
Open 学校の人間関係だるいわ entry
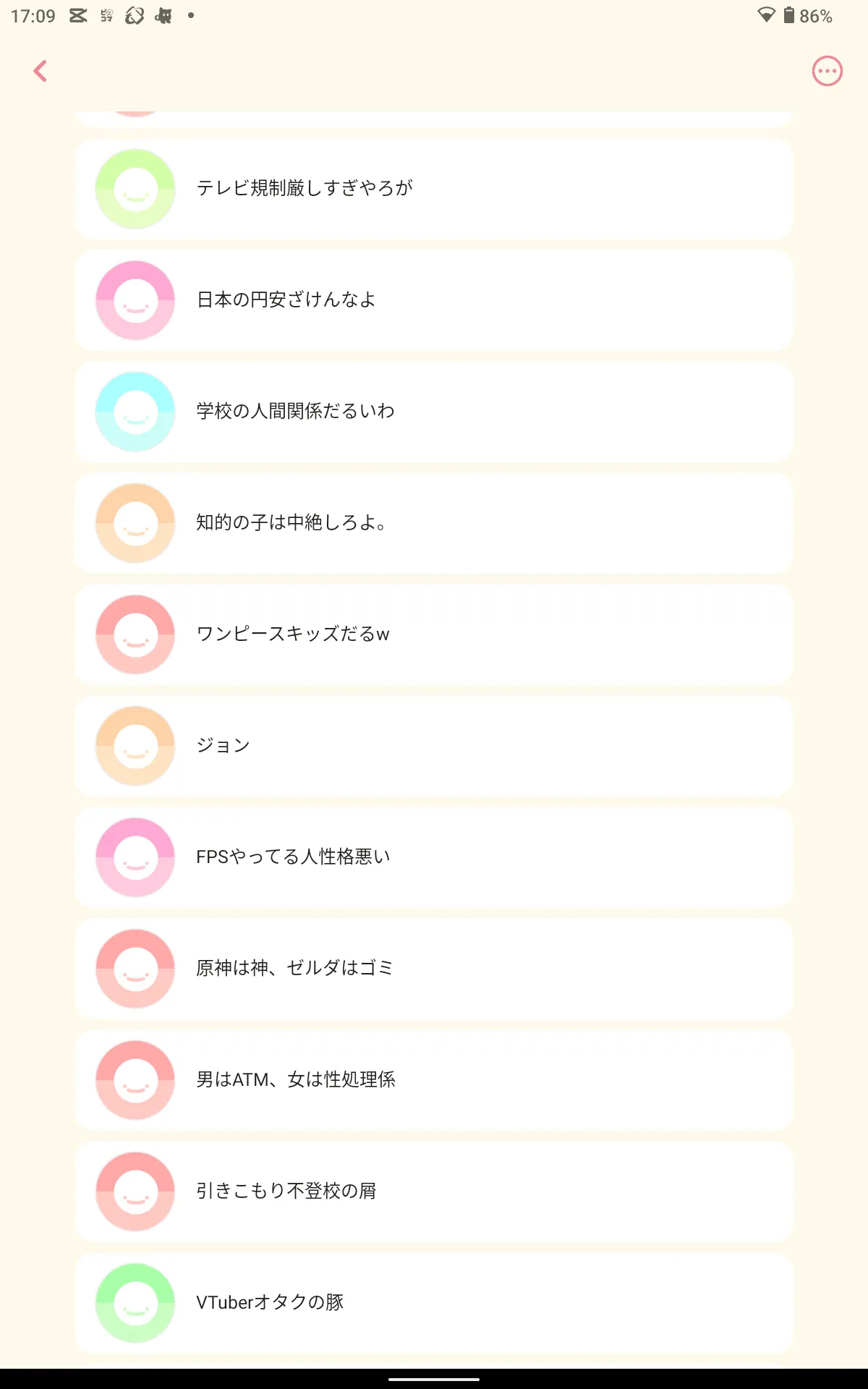point(434,412)
